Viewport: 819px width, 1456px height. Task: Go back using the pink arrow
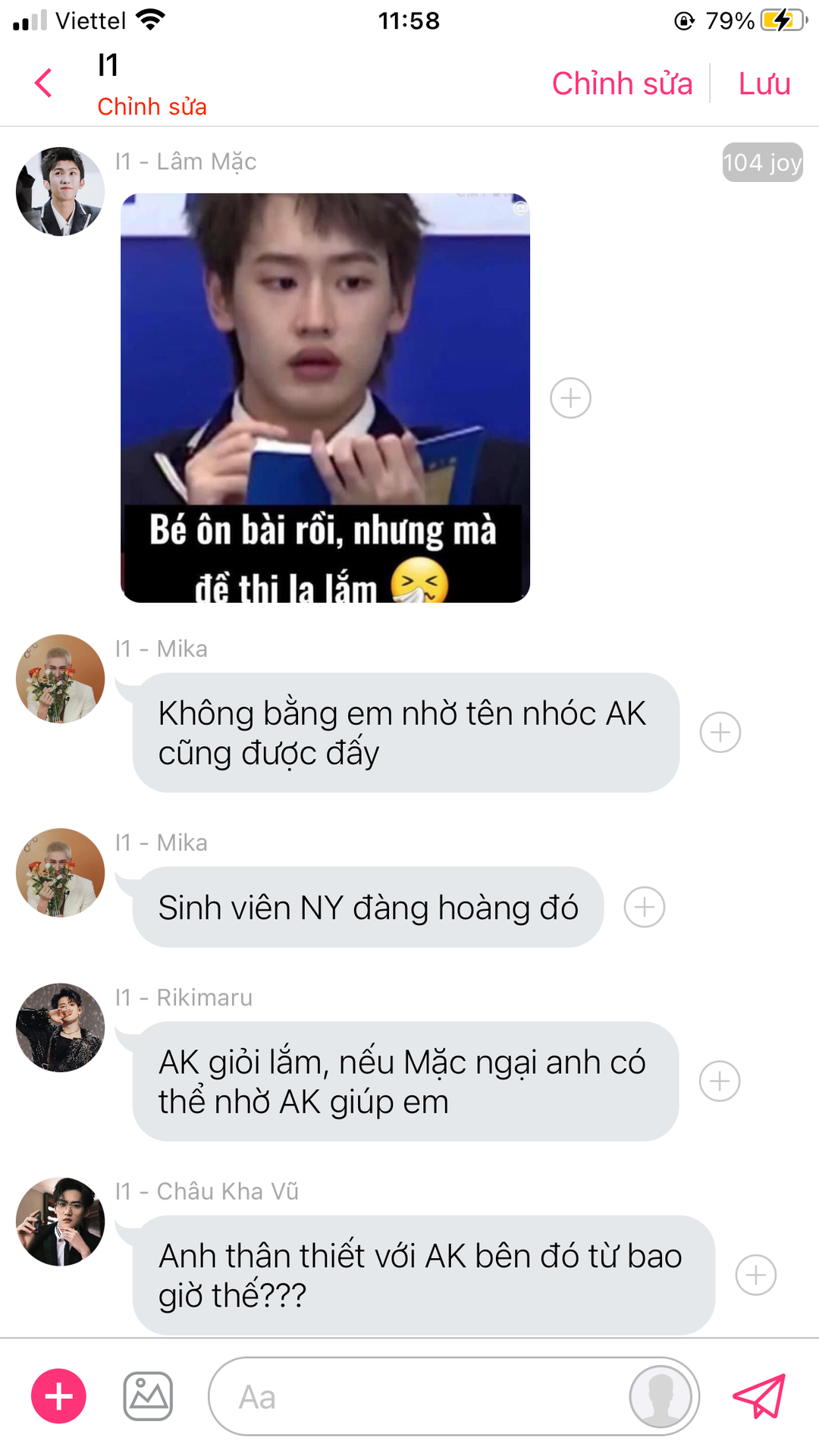pos(44,83)
